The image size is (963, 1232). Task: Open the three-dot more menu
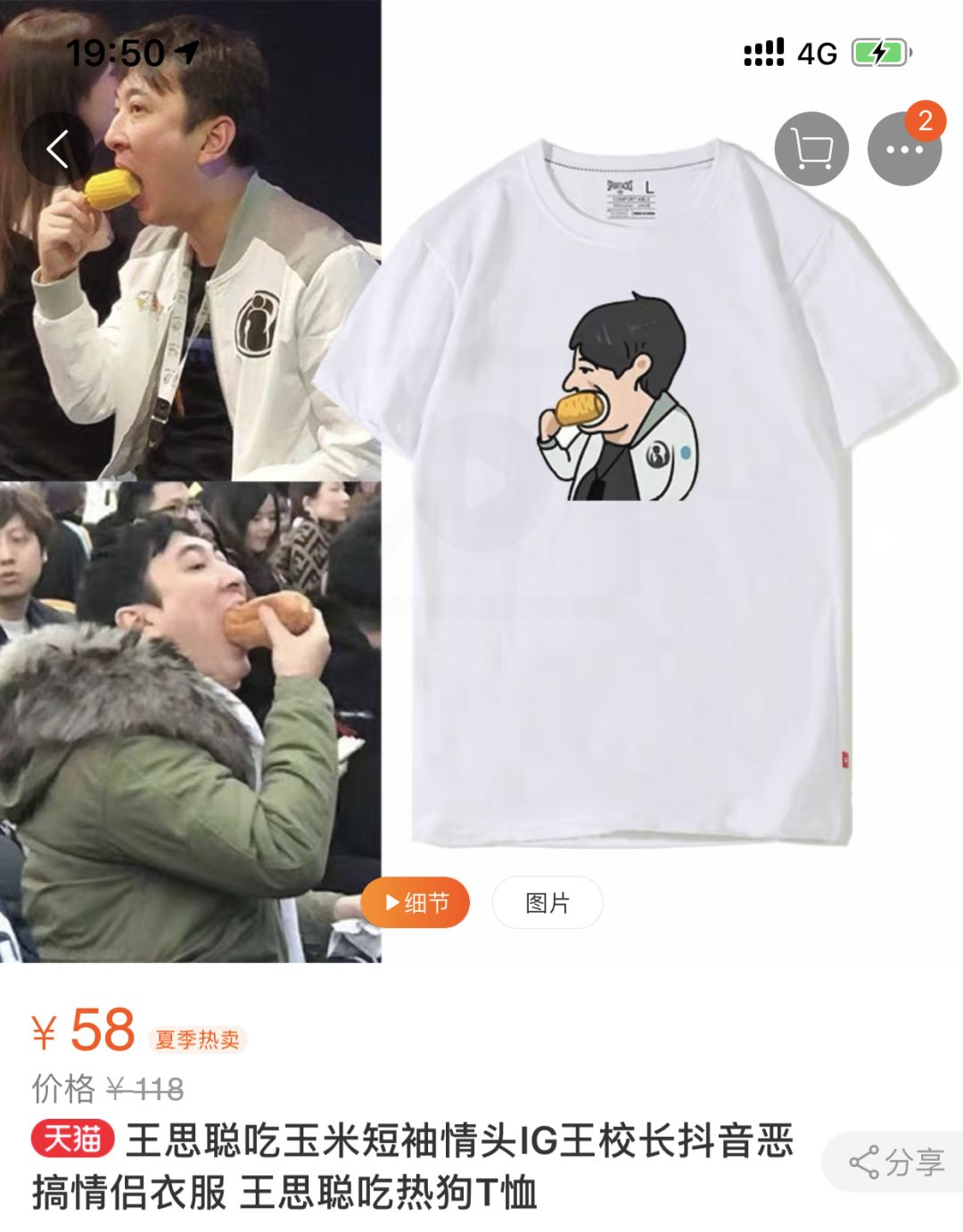point(903,149)
